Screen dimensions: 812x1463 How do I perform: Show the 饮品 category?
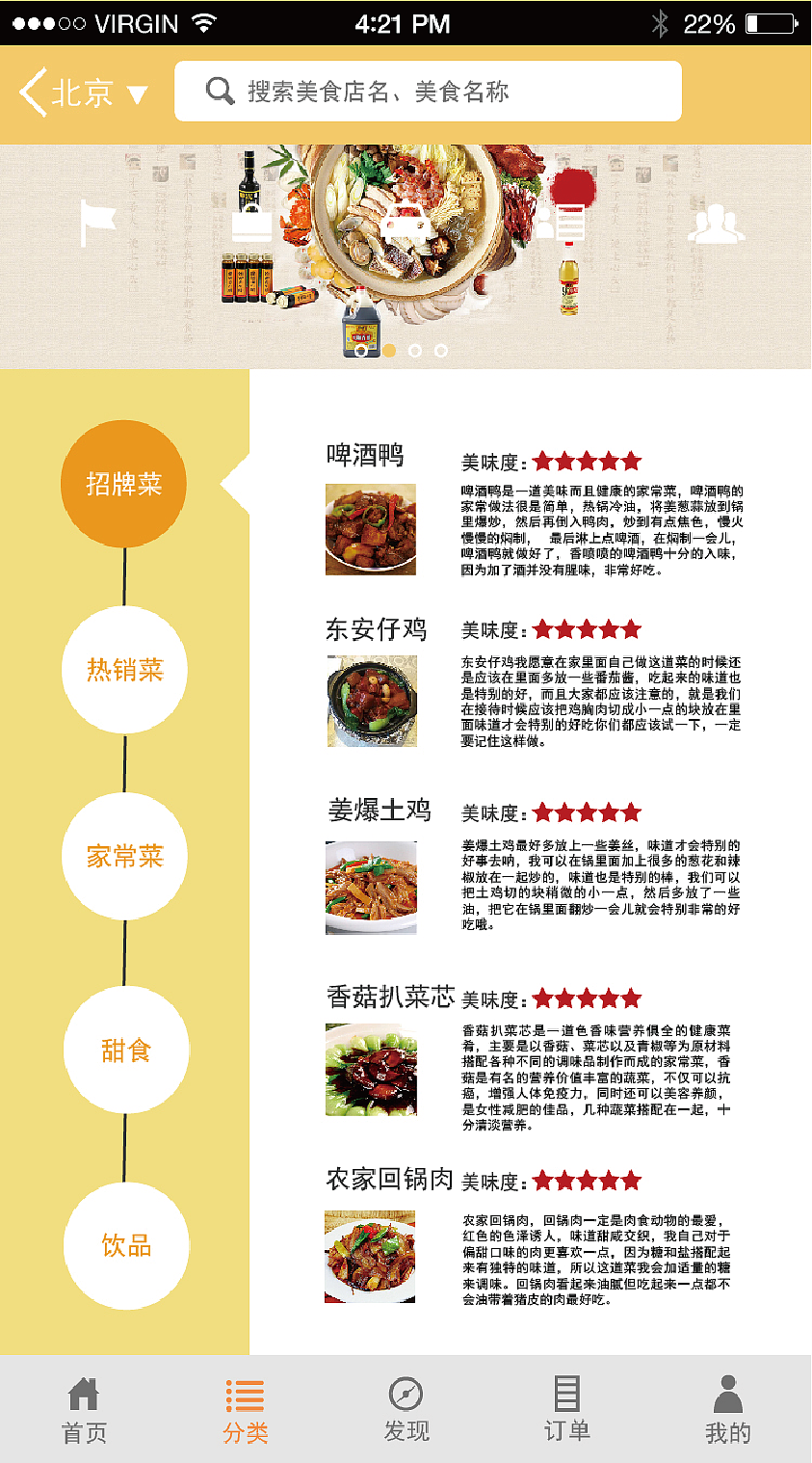(x=126, y=1245)
